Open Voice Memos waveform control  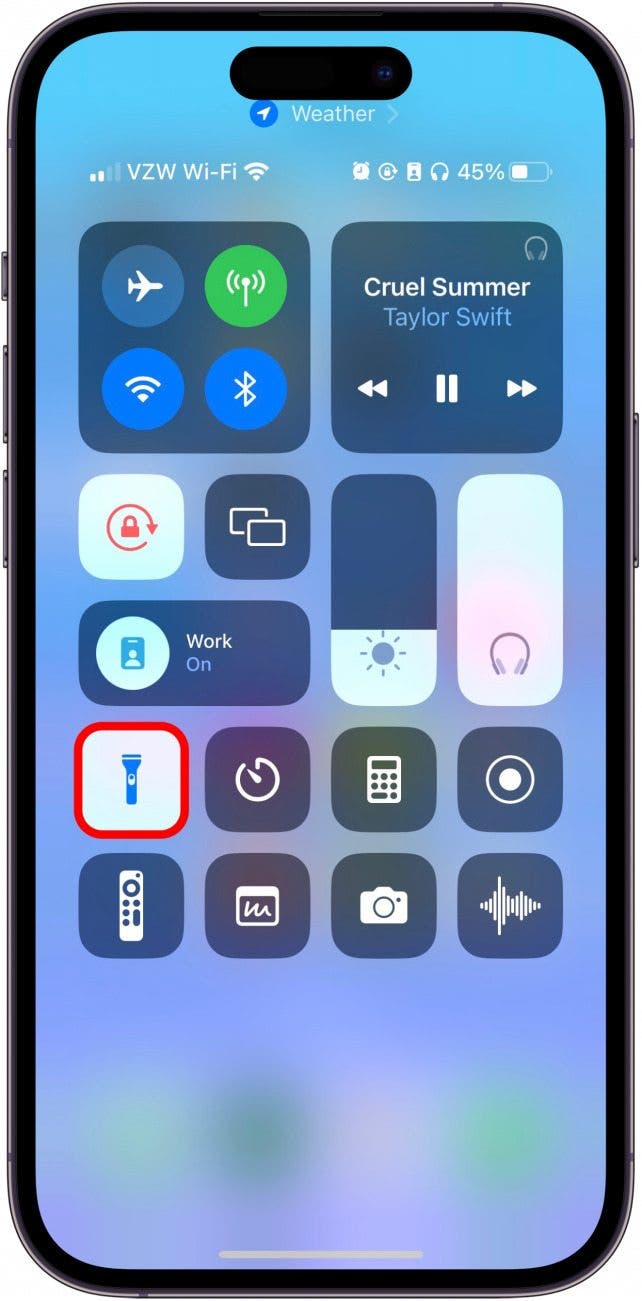(510, 906)
